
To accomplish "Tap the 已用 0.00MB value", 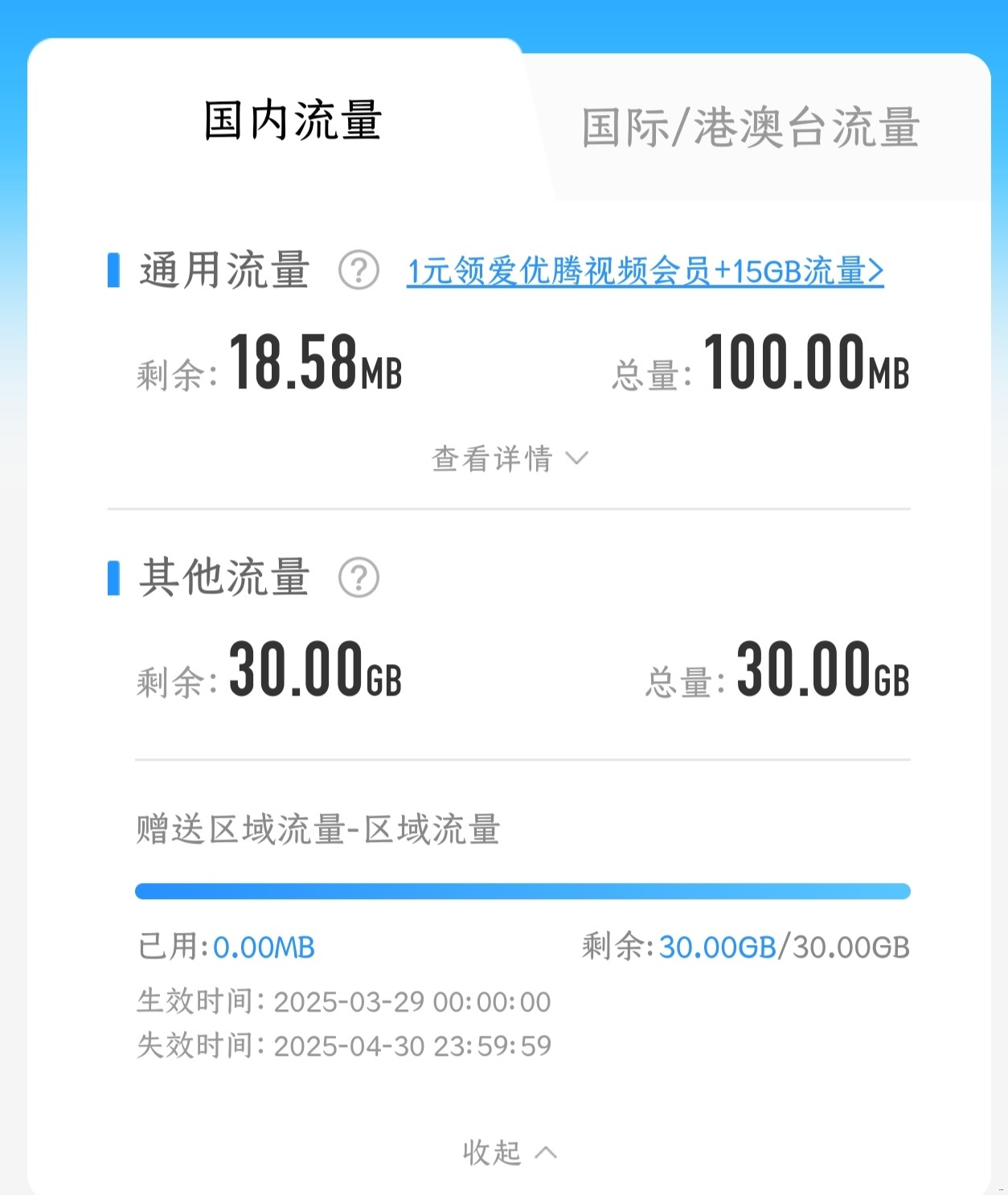I will point(226,948).
